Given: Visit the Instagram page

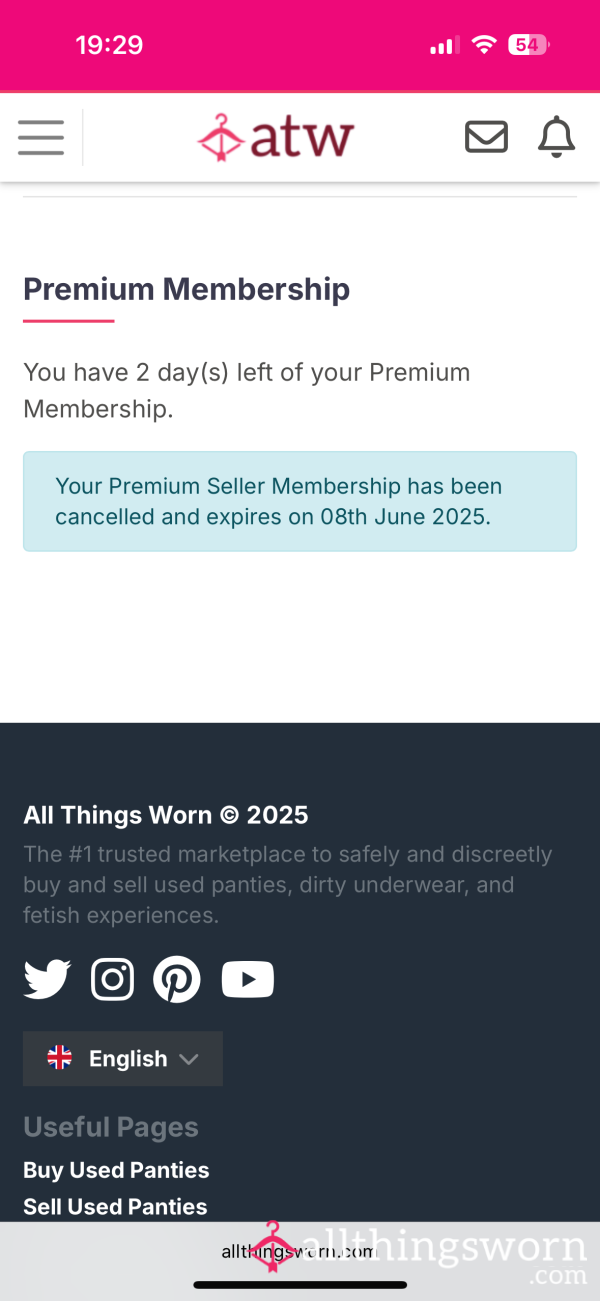Looking at the screenshot, I should 112,980.
